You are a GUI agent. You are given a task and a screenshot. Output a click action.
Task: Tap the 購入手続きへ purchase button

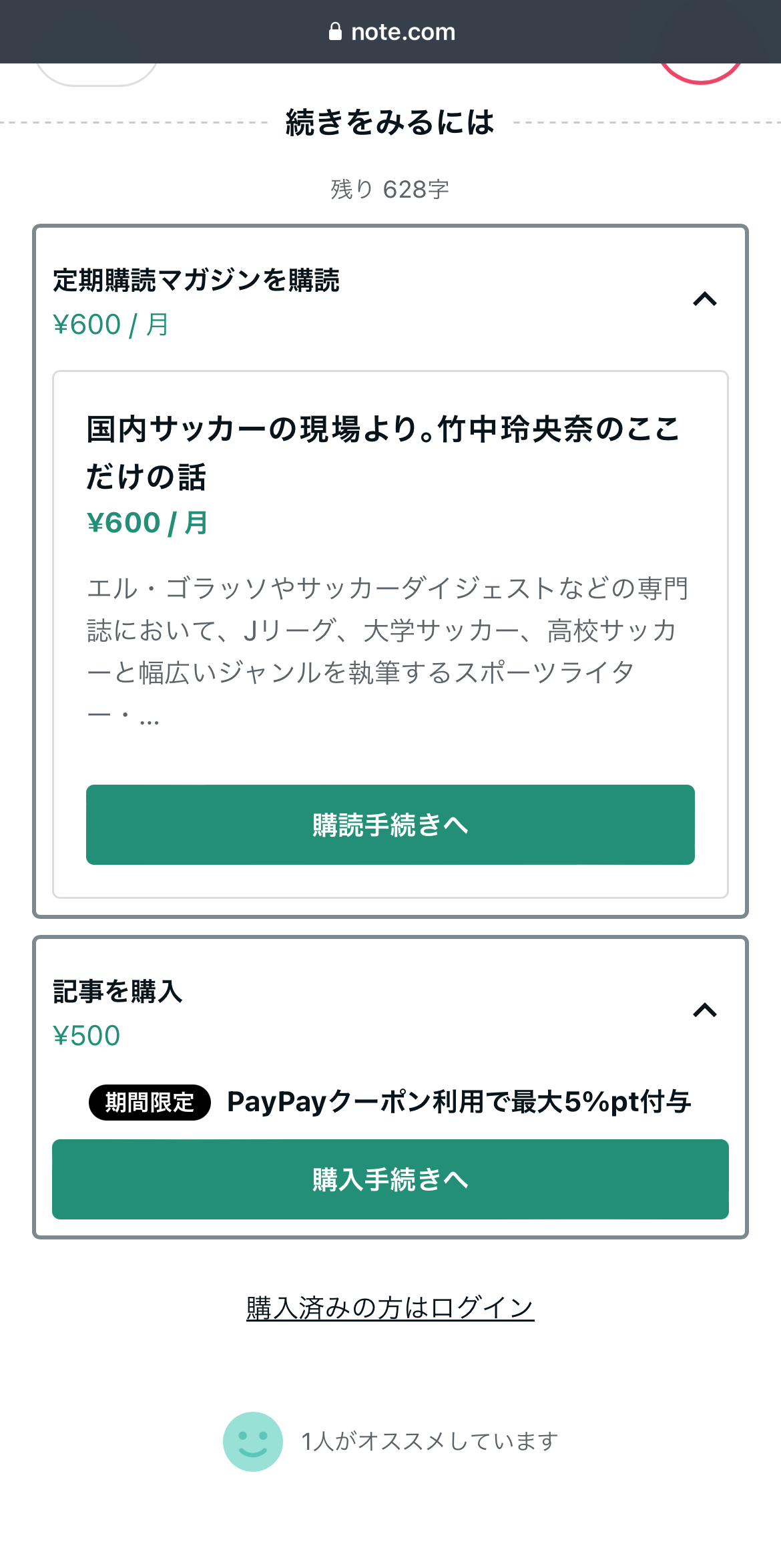(390, 1179)
